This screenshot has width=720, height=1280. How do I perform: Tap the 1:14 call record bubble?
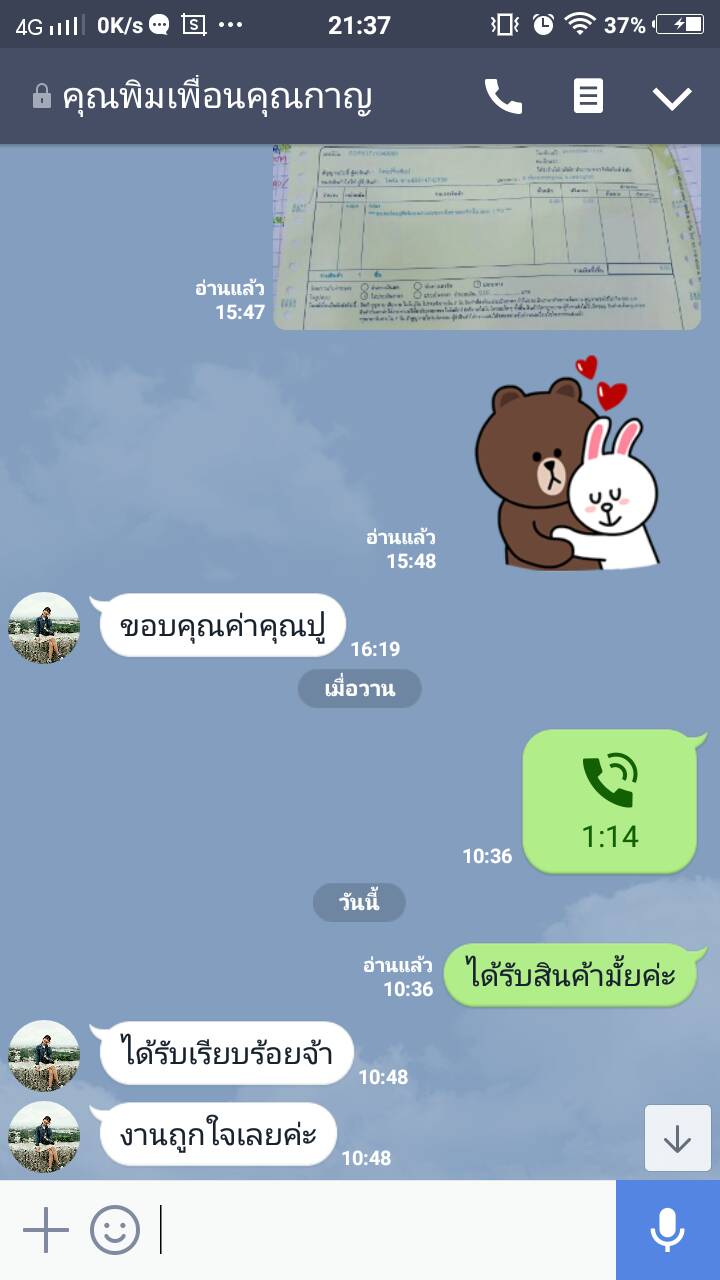click(609, 801)
